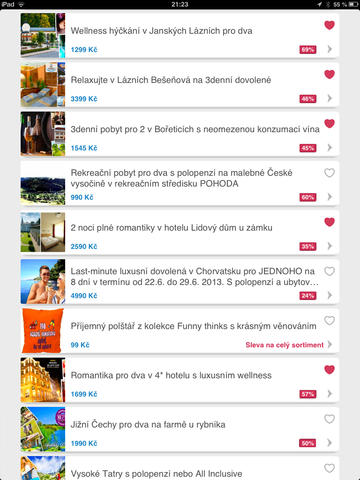Like the Příjemný polštář z kolekce Funny thinks
The width and height of the screenshot is (360, 480).
tap(329, 320)
